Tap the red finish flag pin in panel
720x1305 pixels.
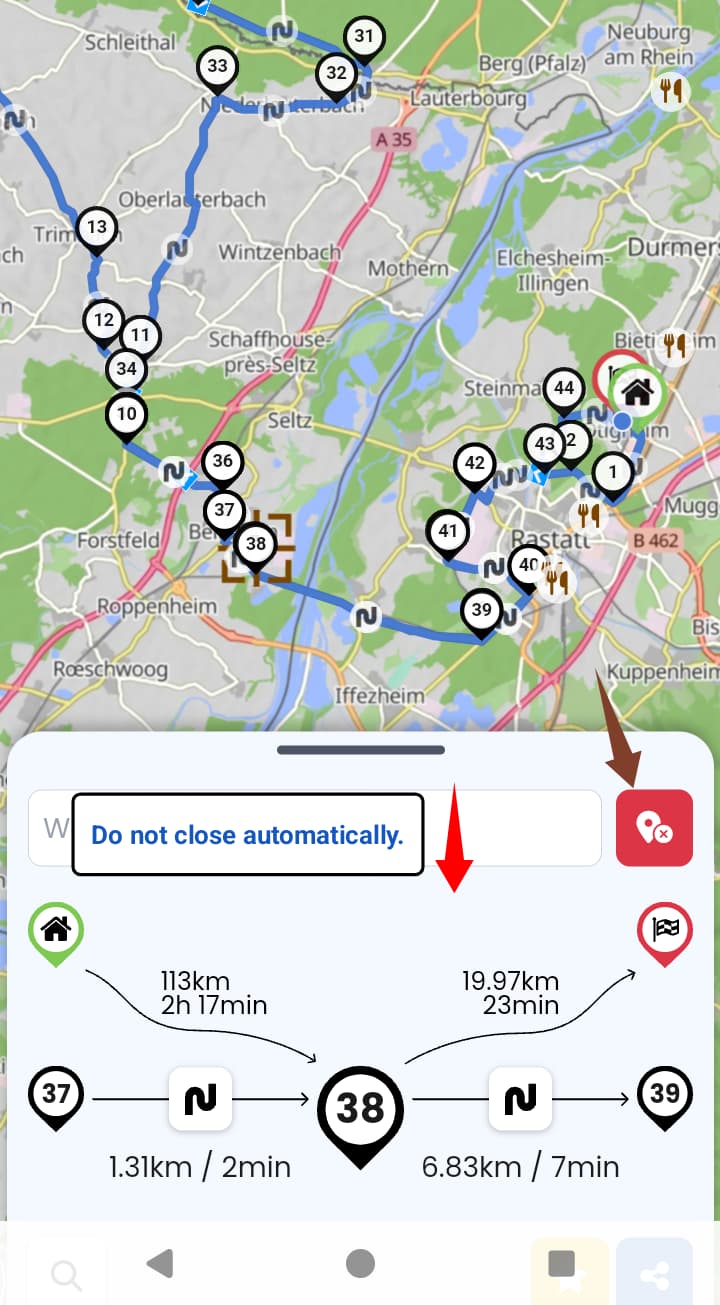click(x=665, y=934)
